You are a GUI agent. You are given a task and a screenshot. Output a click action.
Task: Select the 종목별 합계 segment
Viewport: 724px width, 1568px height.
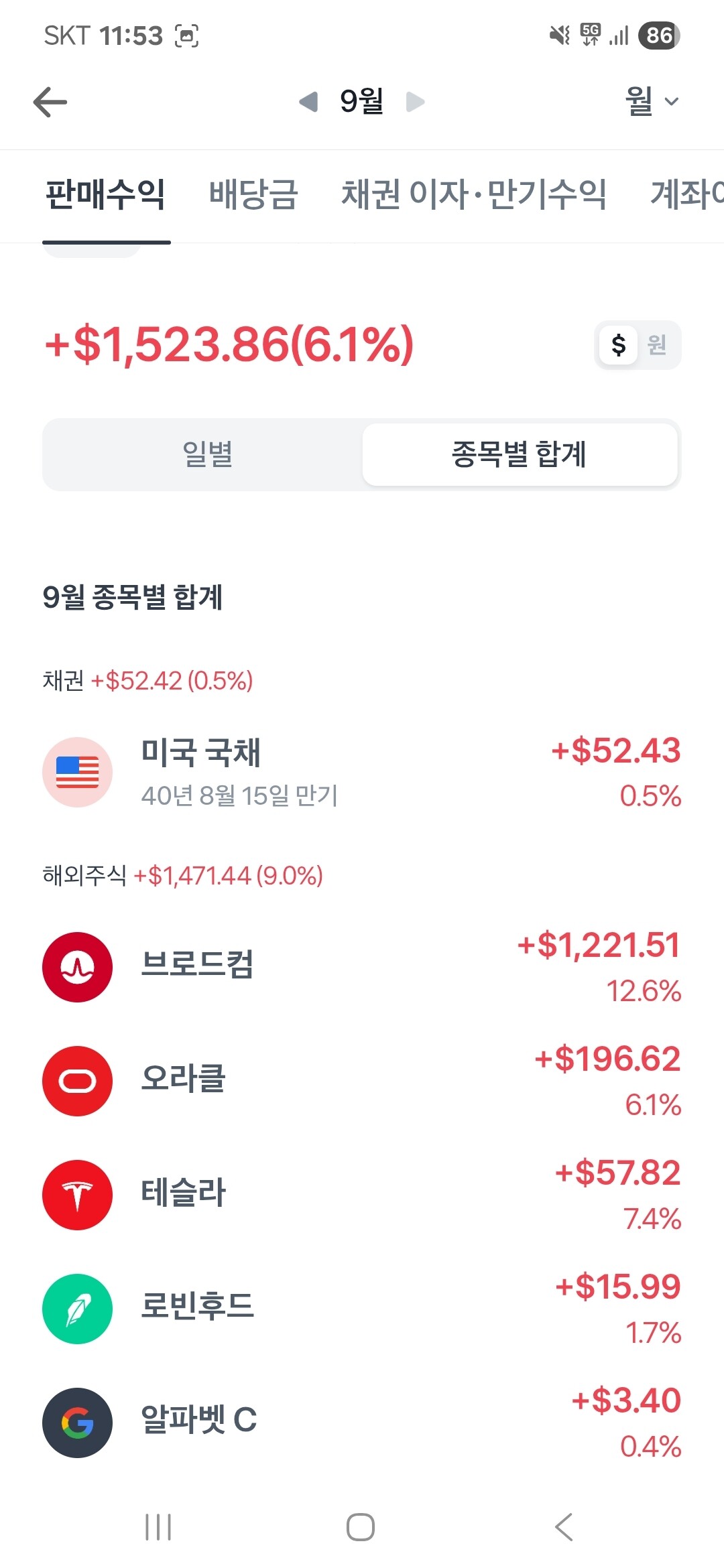coord(520,454)
